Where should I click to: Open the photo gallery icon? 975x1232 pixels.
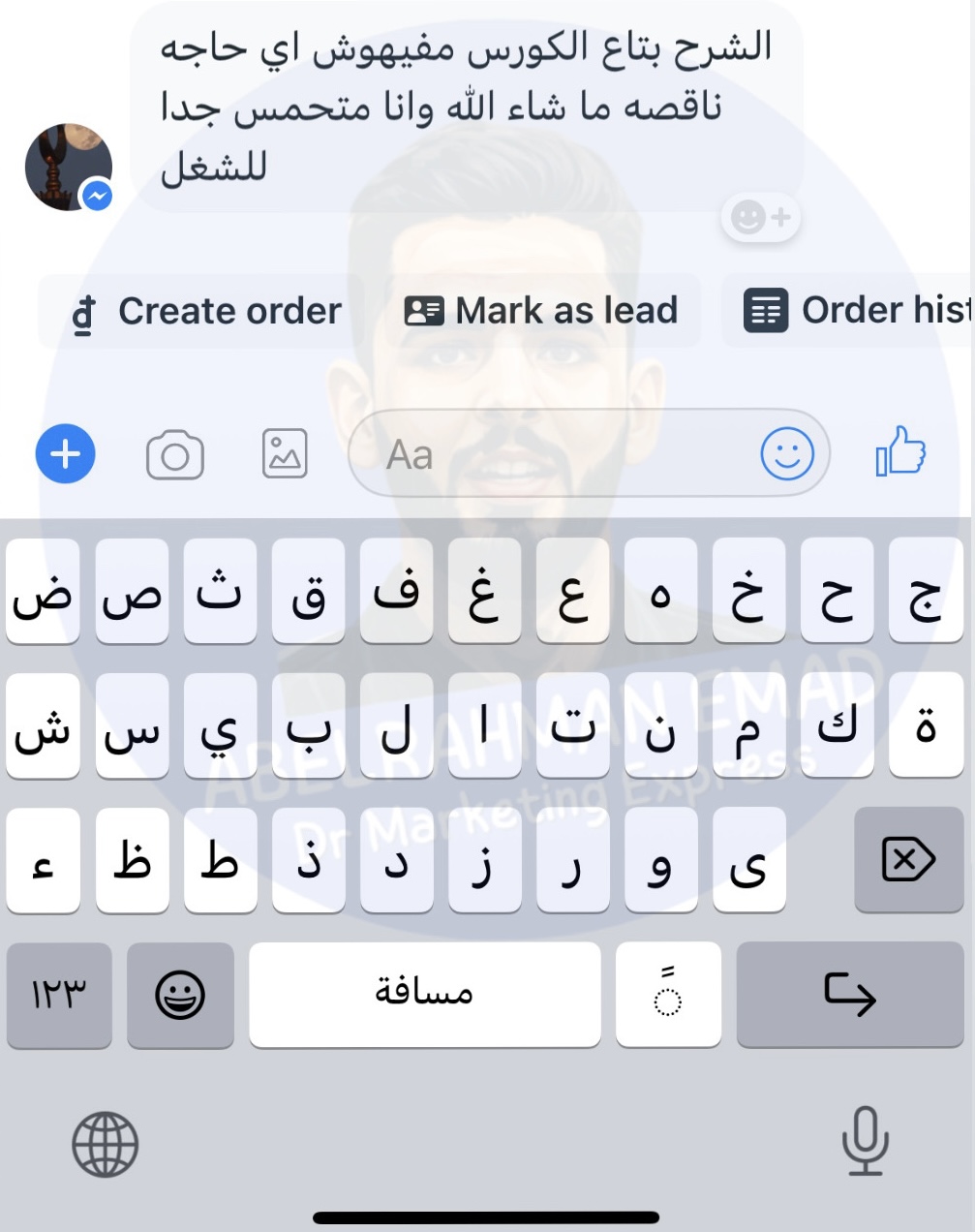tap(285, 454)
